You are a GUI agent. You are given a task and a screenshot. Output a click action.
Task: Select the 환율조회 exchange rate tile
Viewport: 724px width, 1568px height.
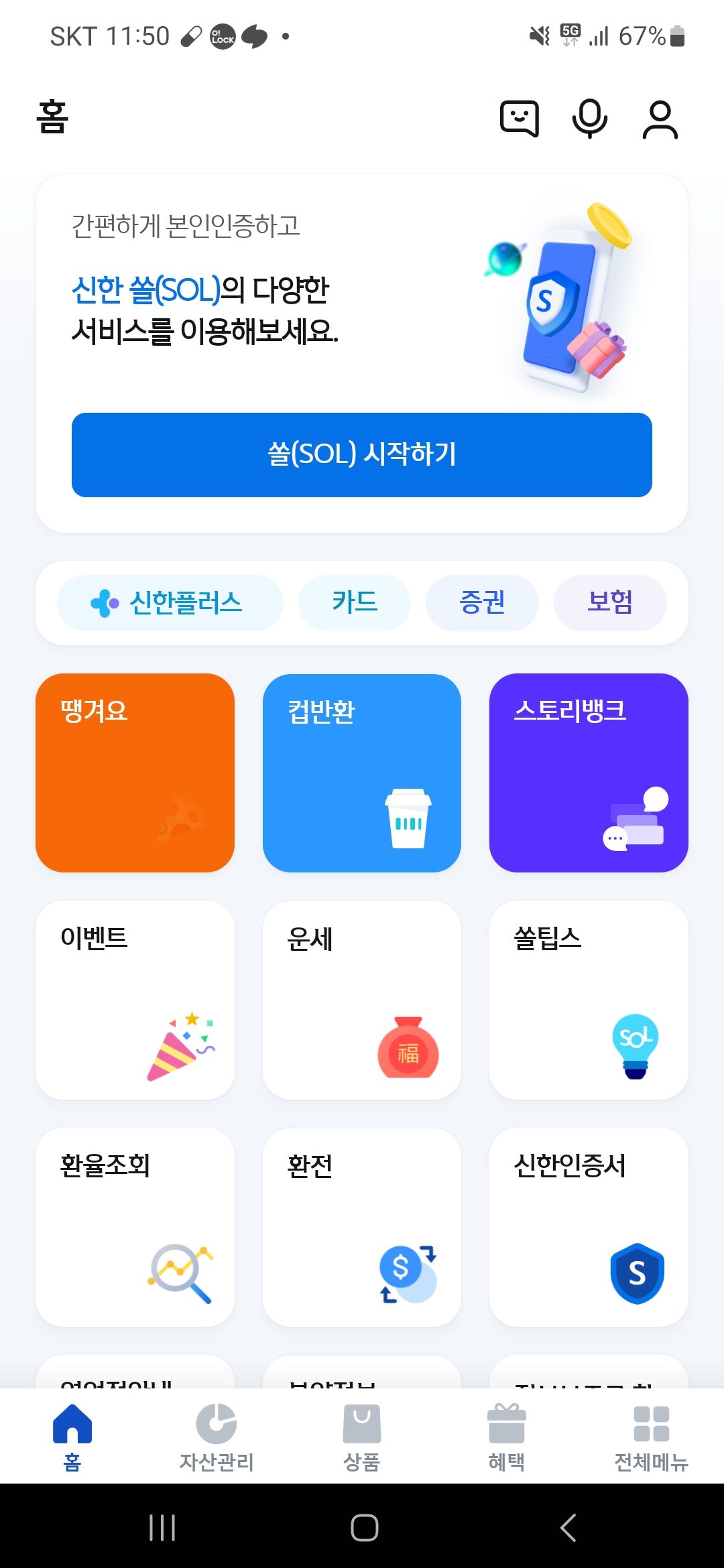click(x=135, y=1228)
